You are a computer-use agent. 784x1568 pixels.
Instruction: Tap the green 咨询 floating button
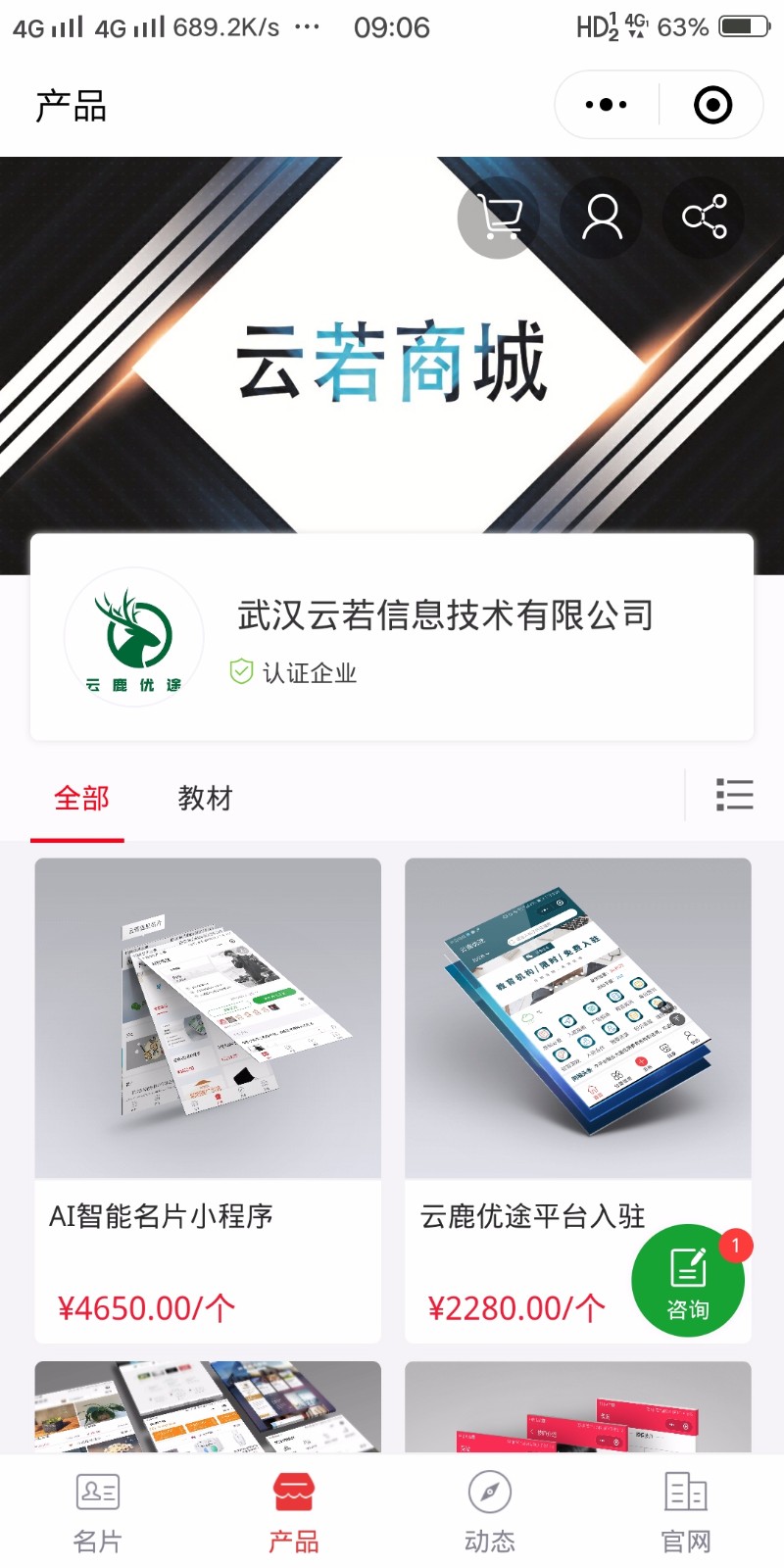click(x=688, y=1281)
